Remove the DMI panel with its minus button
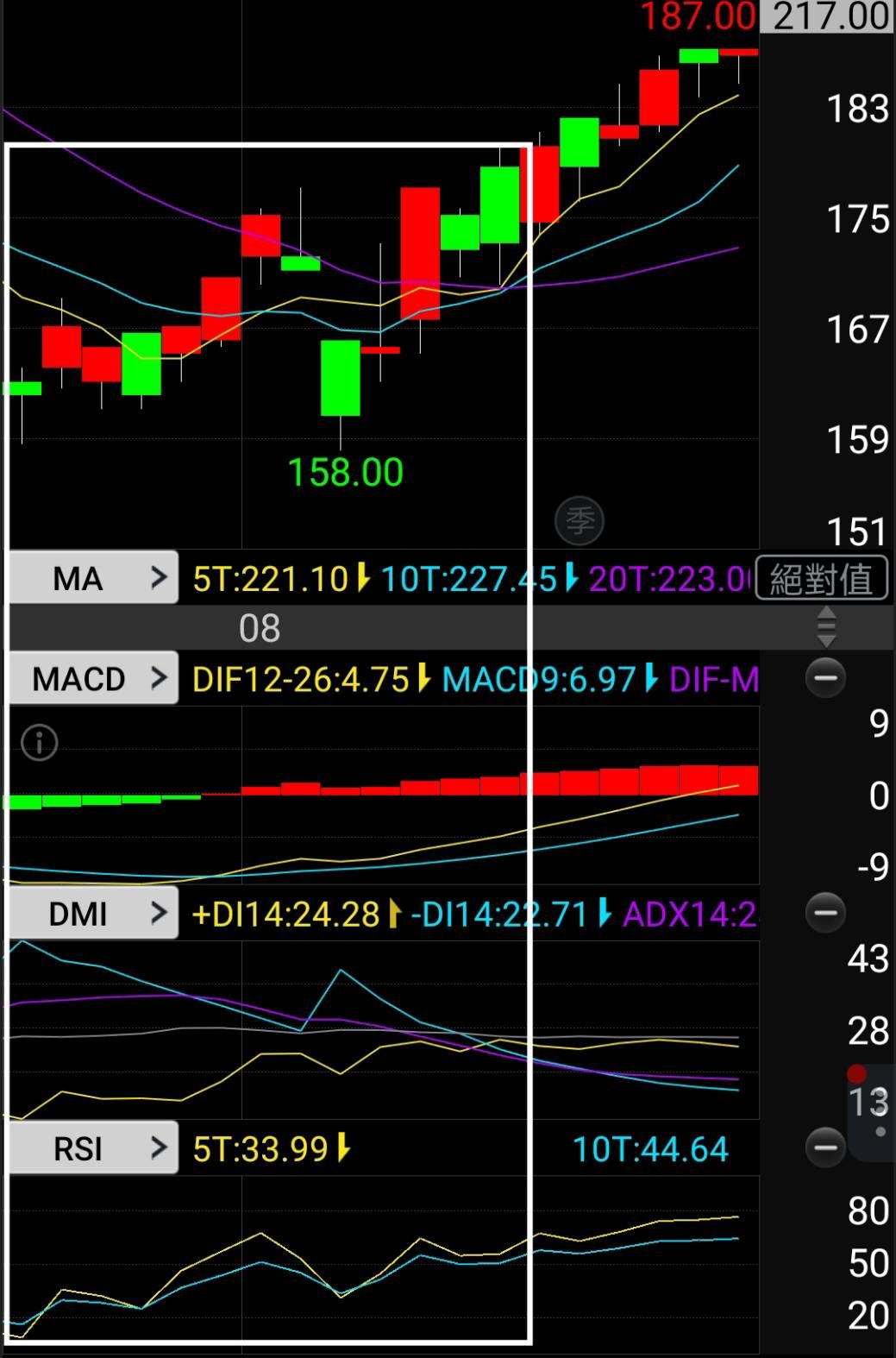The image size is (896, 1358). (825, 912)
